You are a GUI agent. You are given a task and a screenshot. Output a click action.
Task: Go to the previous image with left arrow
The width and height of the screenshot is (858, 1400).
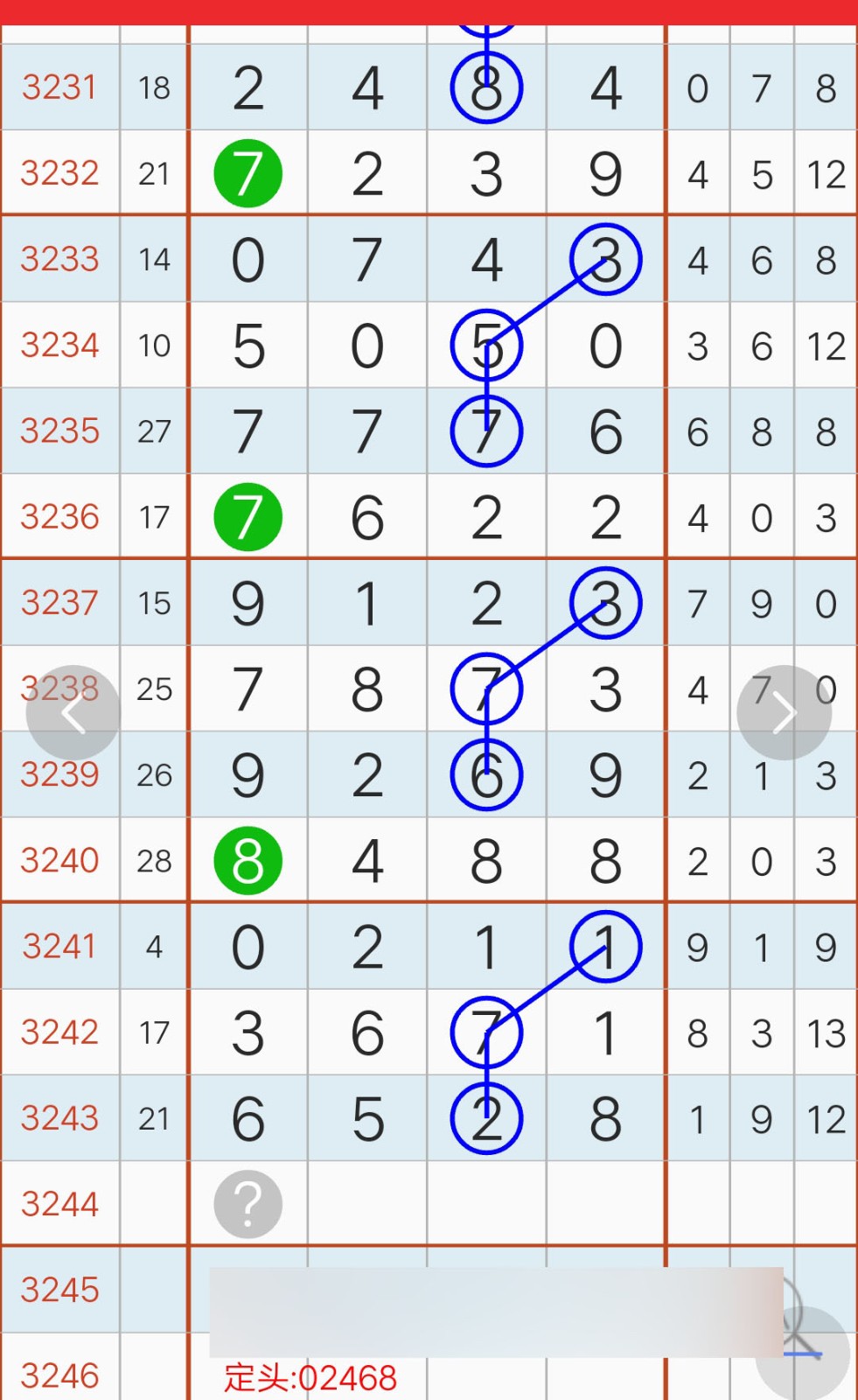(73, 713)
